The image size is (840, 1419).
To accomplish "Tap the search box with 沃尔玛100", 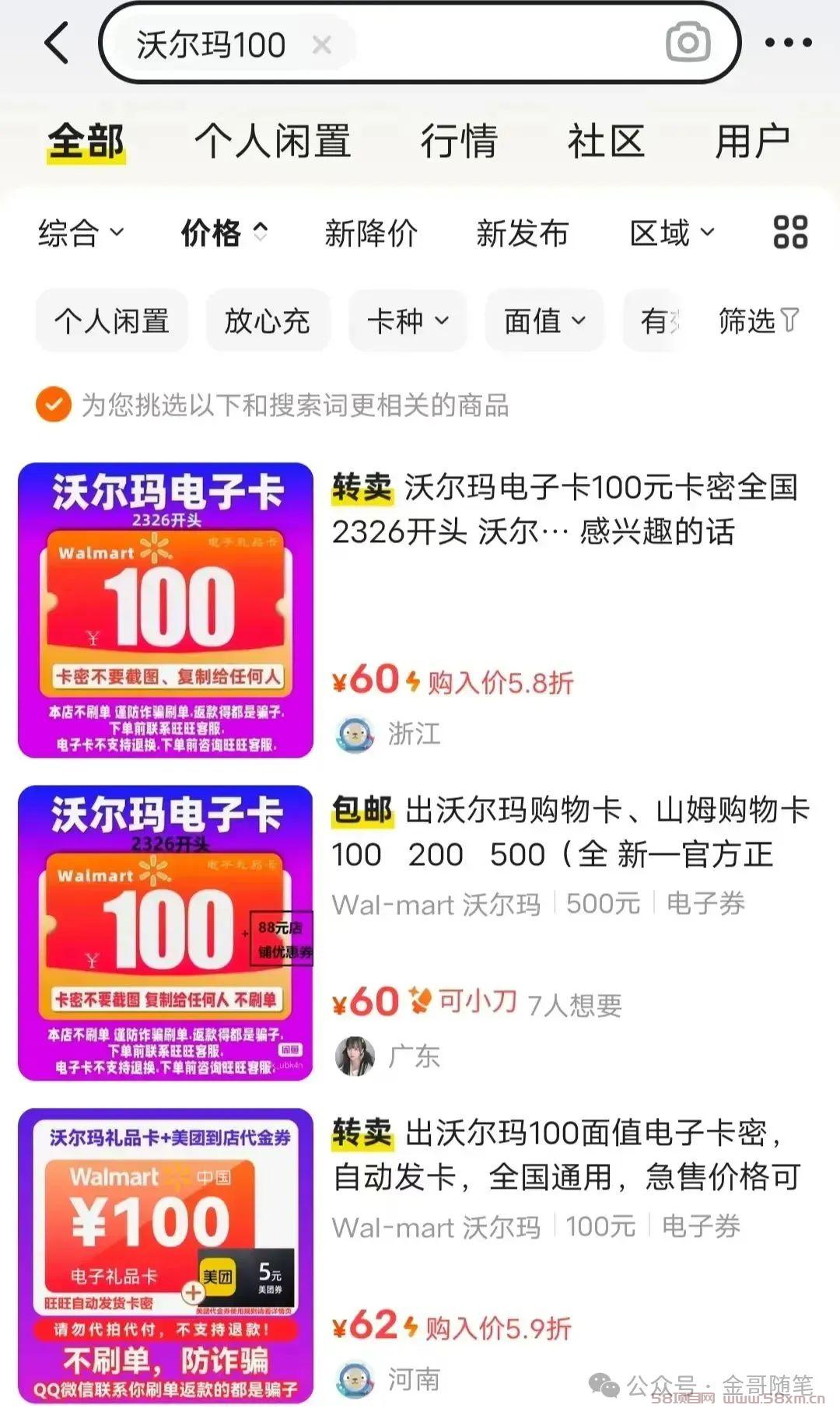I will [x=419, y=43].
